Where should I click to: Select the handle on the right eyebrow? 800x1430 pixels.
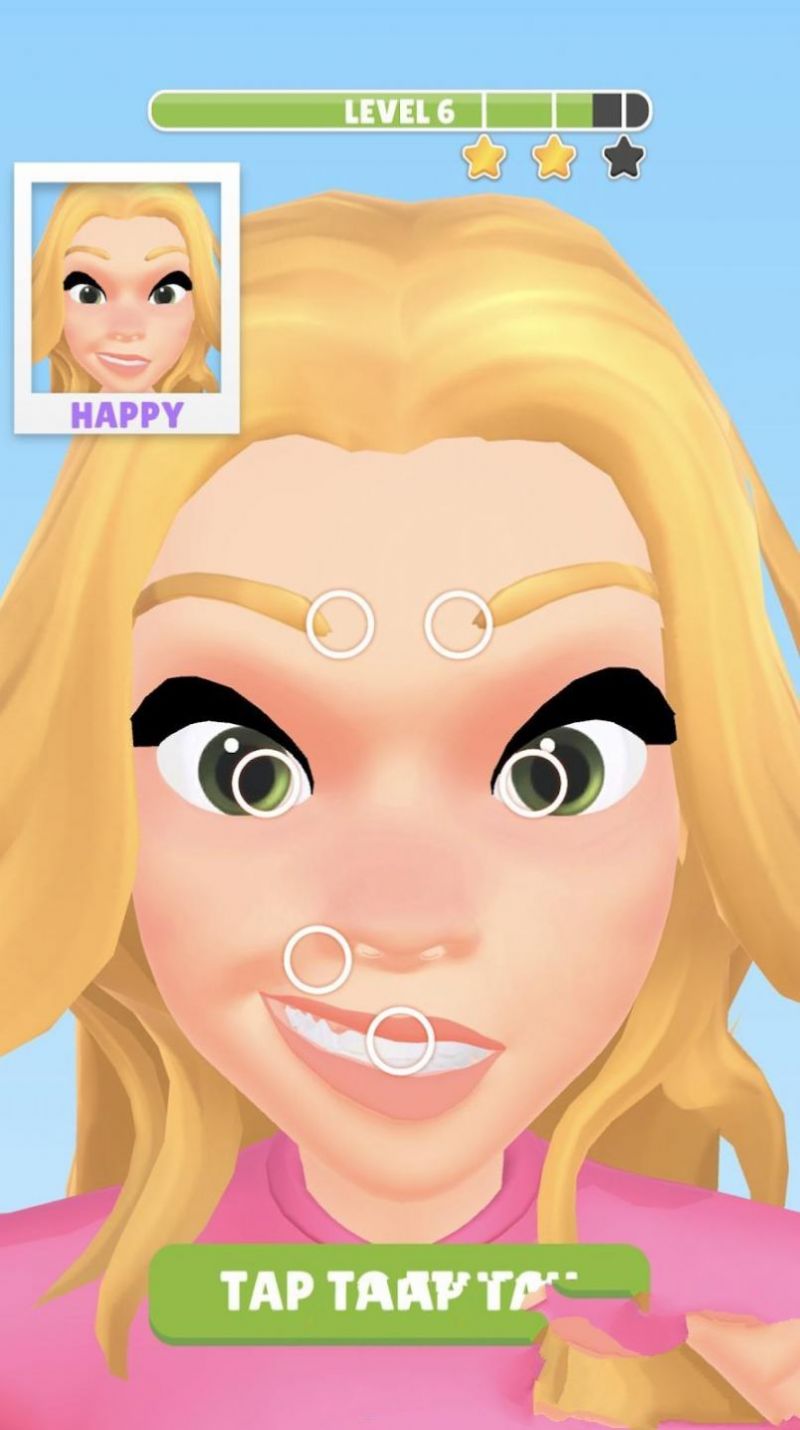tap(458, 624)
